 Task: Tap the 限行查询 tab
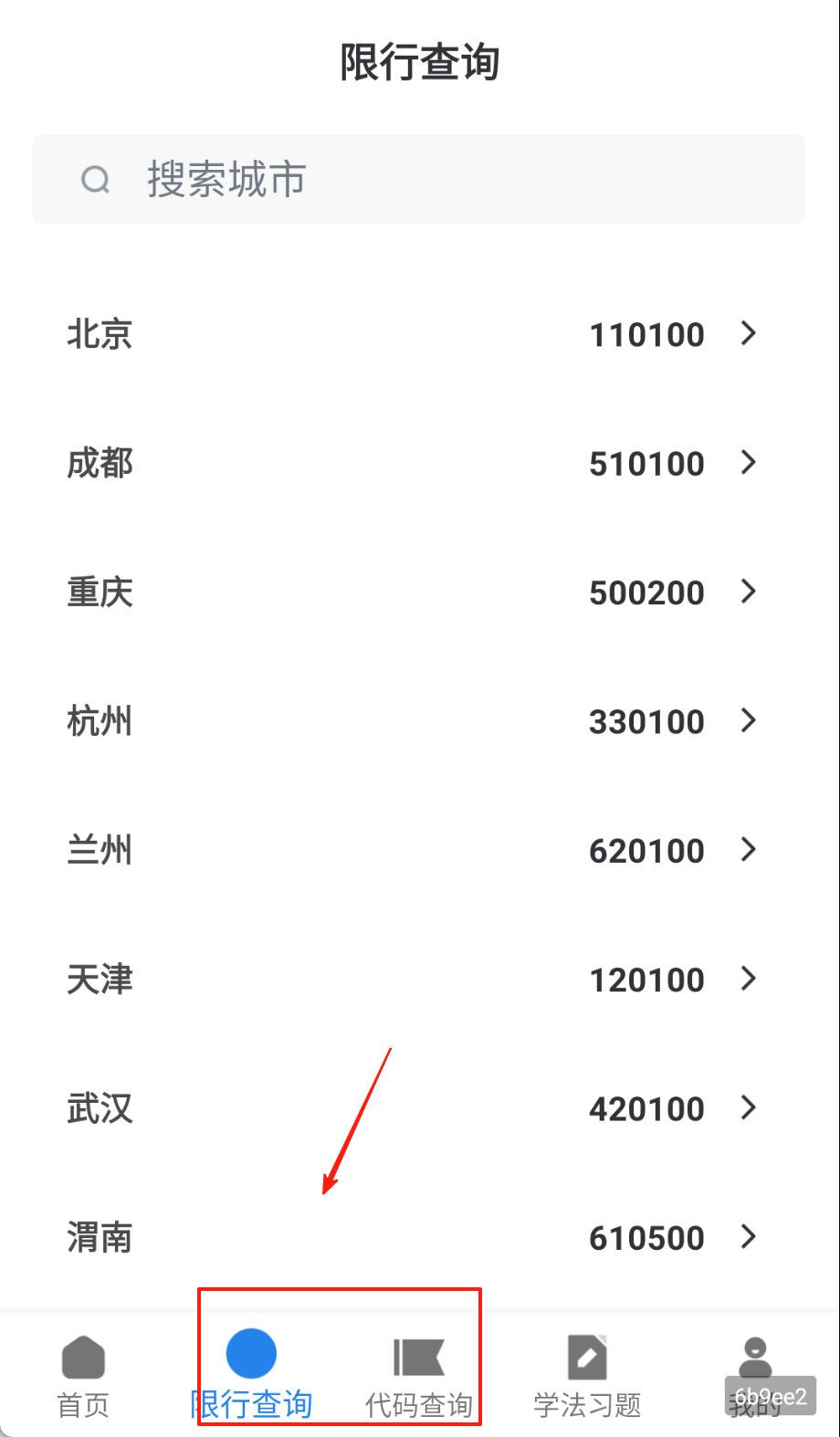pos(251,1376)
